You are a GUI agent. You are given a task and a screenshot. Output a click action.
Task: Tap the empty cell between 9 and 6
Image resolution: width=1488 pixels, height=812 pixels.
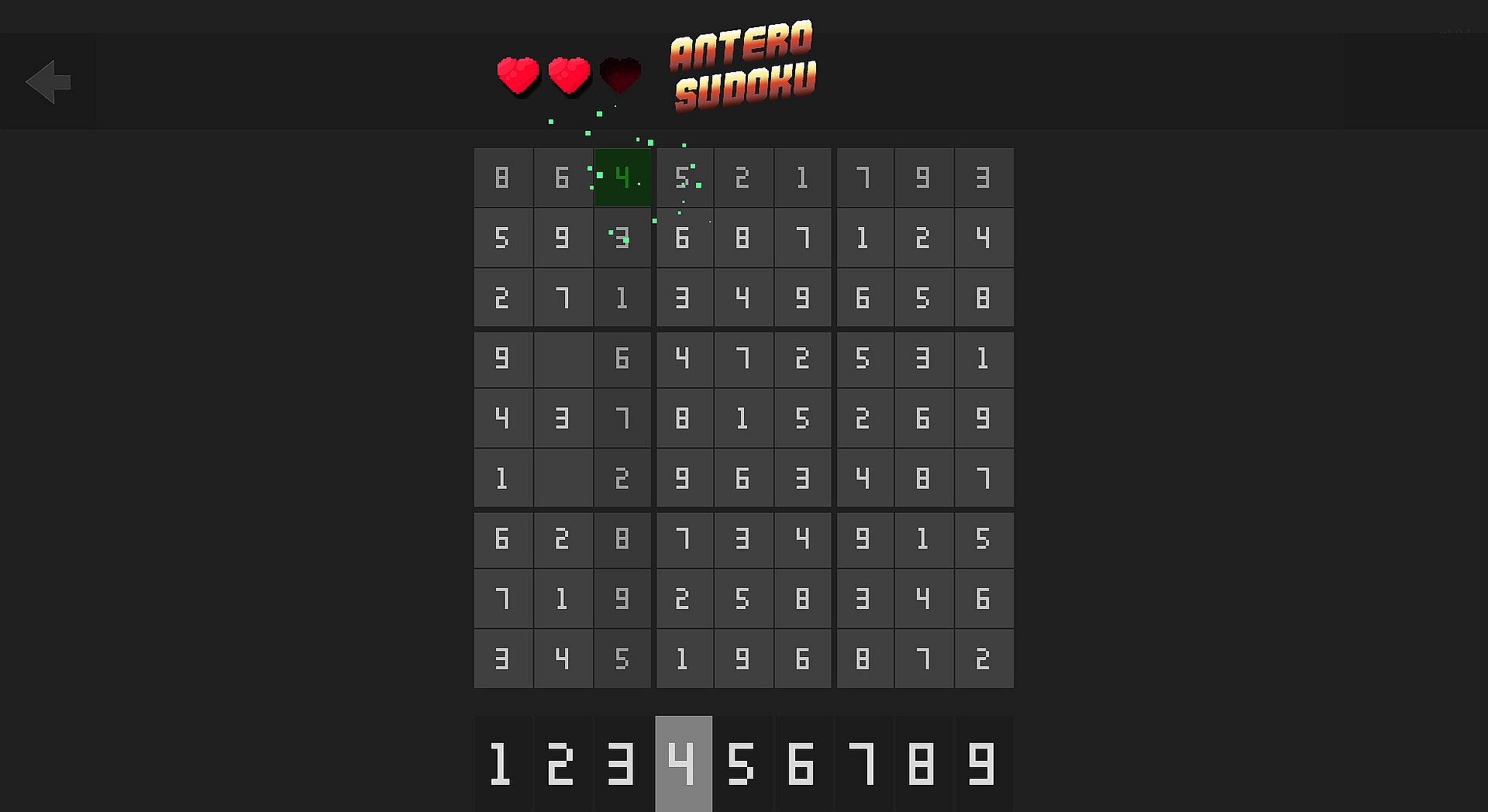click(563, 359)
